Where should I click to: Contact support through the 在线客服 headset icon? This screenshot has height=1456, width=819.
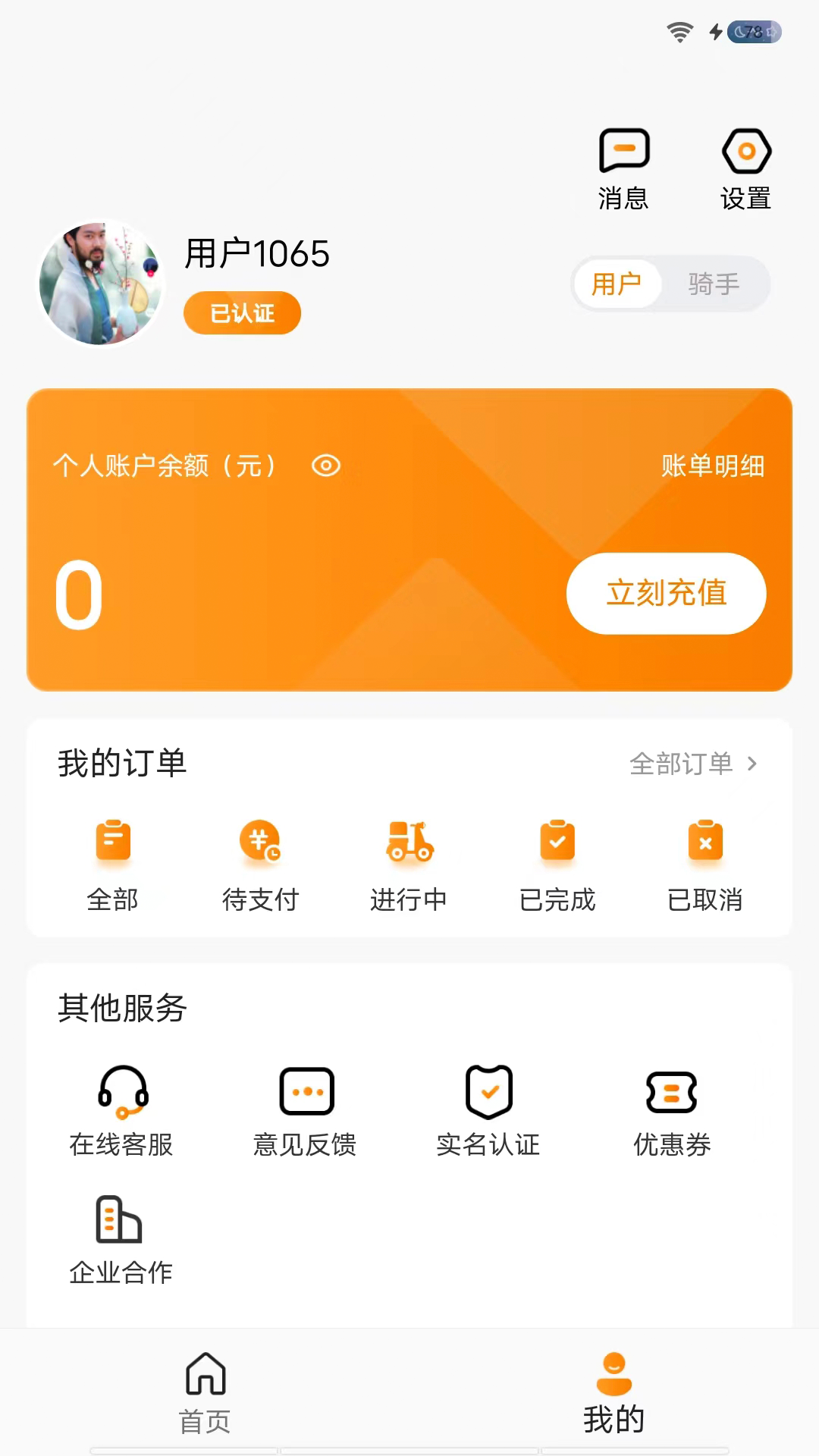pos(121,1092)
